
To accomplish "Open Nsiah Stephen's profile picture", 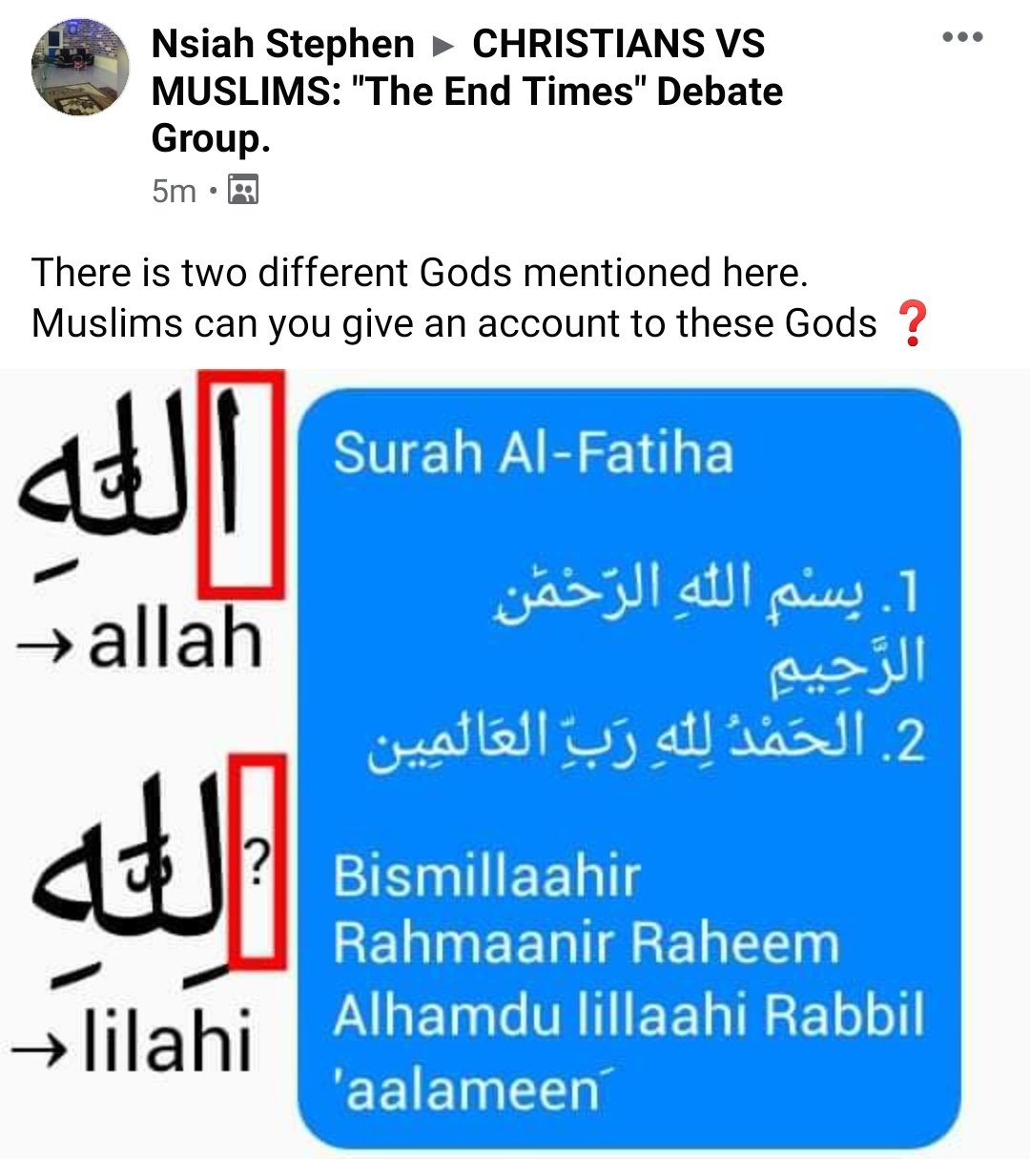I will [80, 67].
